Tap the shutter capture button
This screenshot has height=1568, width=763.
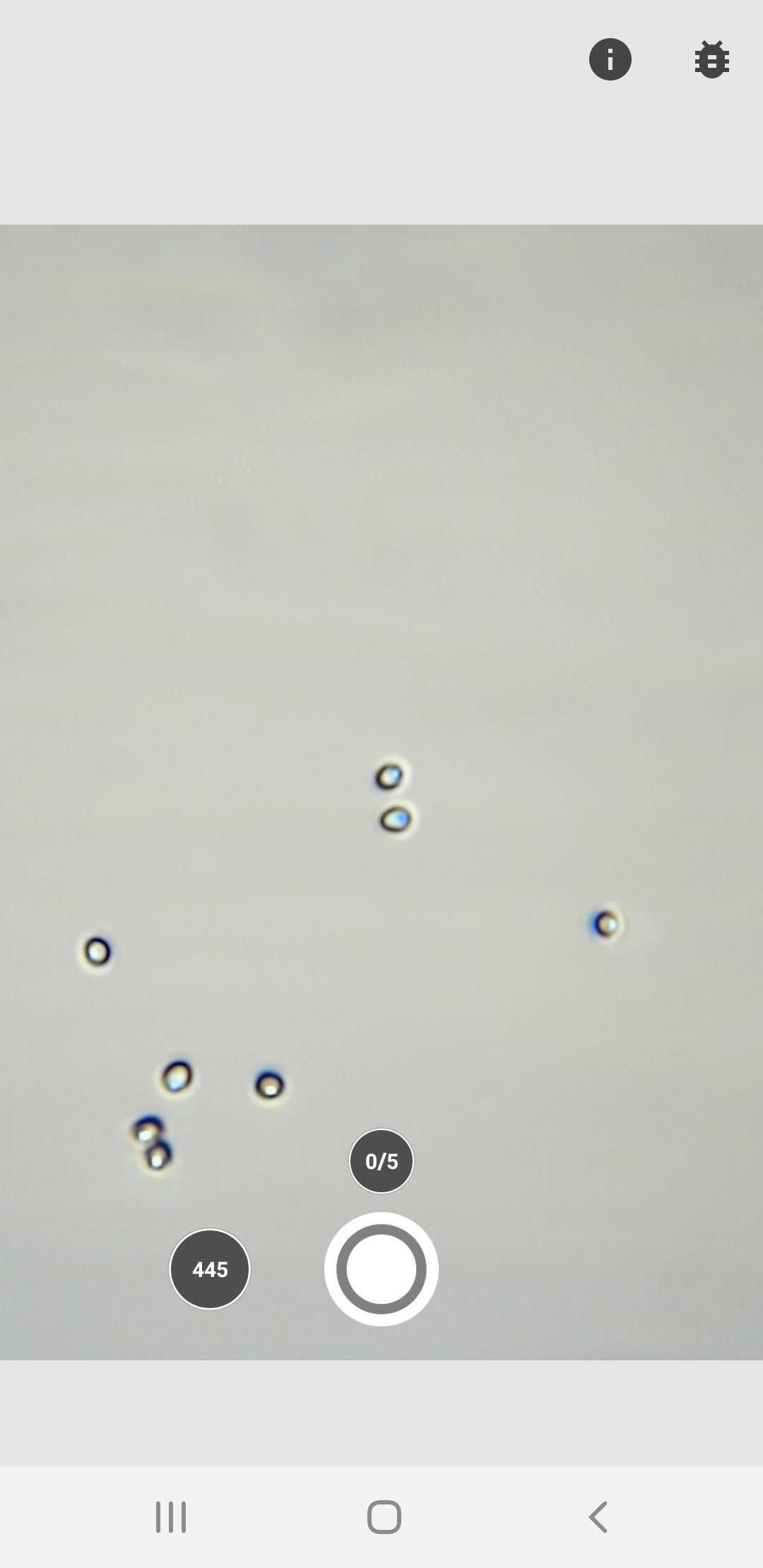(381, 1269)
